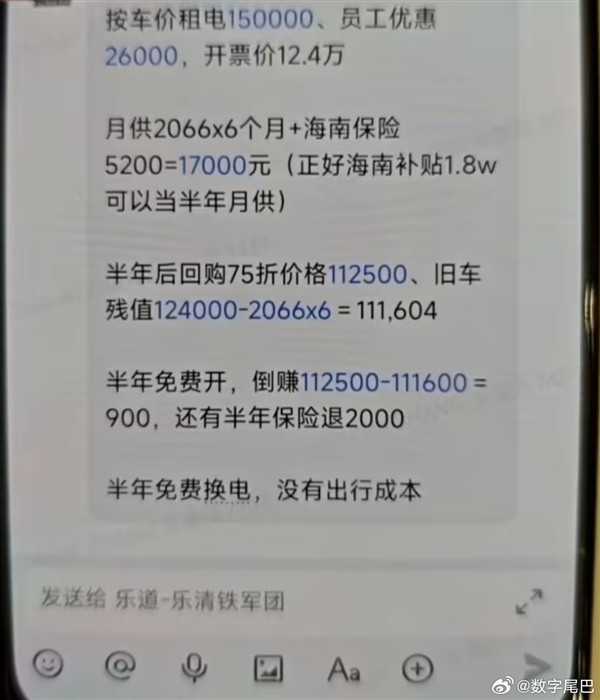Attach a picture from the gallery
Screen dimensions: 600x700
268,667
